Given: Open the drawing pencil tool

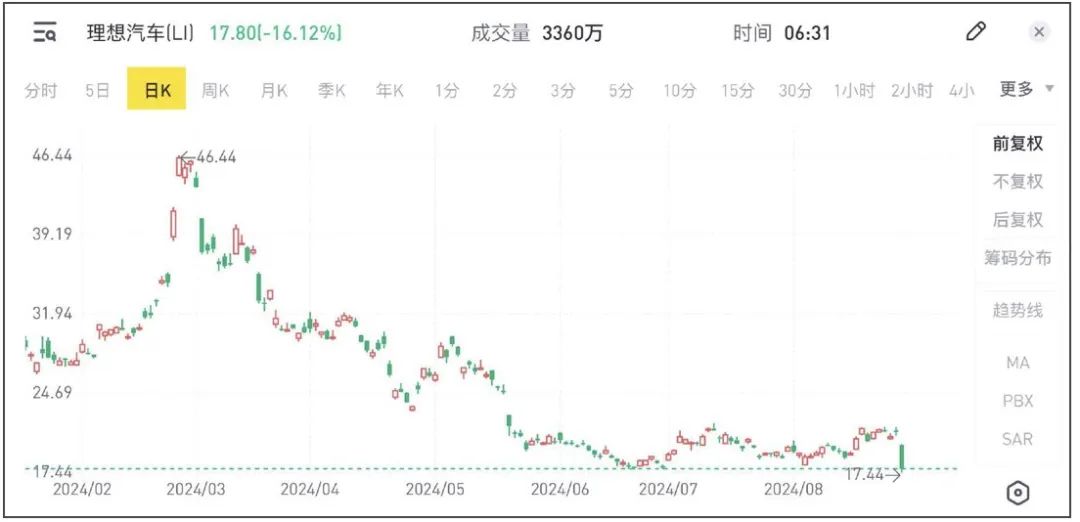Looking at the screenshot, I should pos(975,32).
